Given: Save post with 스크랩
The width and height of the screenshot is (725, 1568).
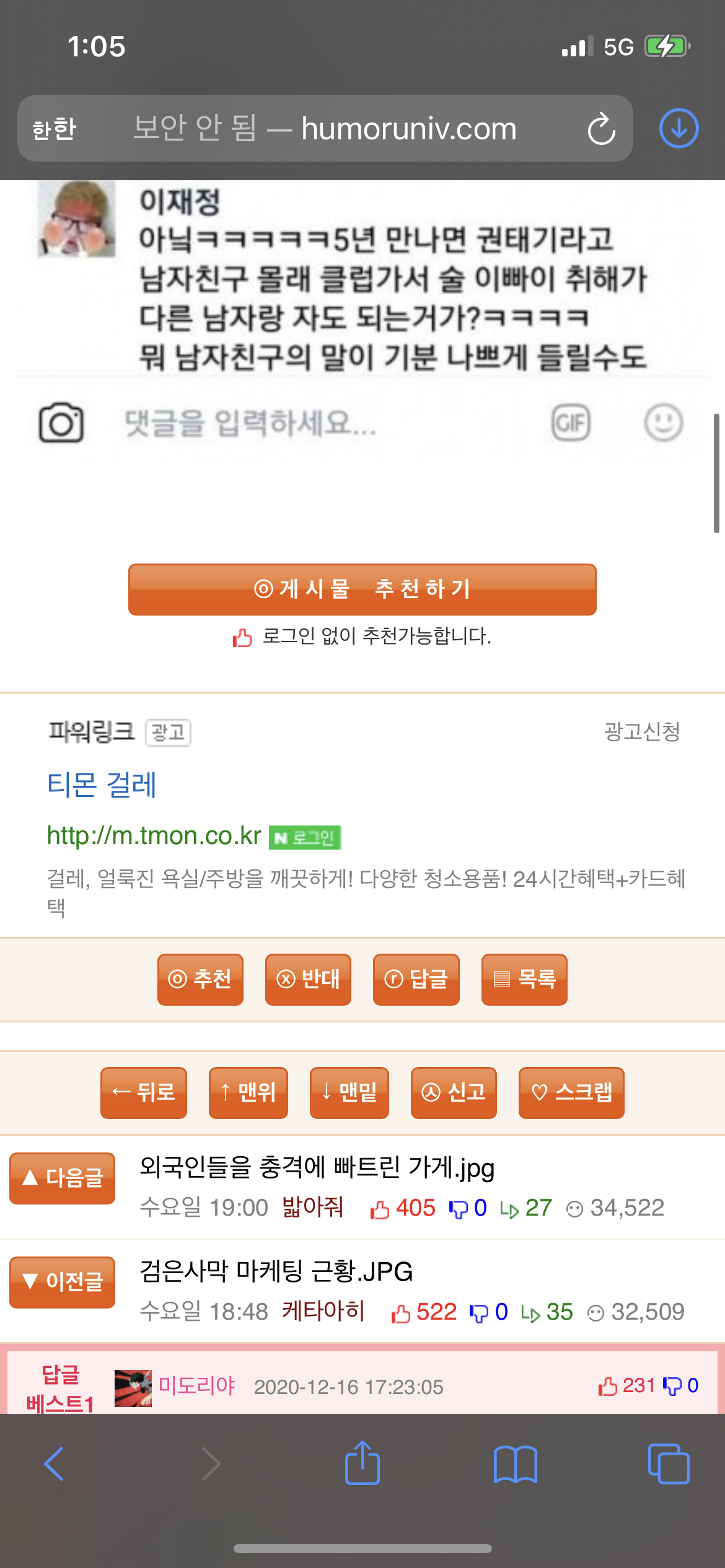Looking at the screenshot, I should tap(571, 1092).
